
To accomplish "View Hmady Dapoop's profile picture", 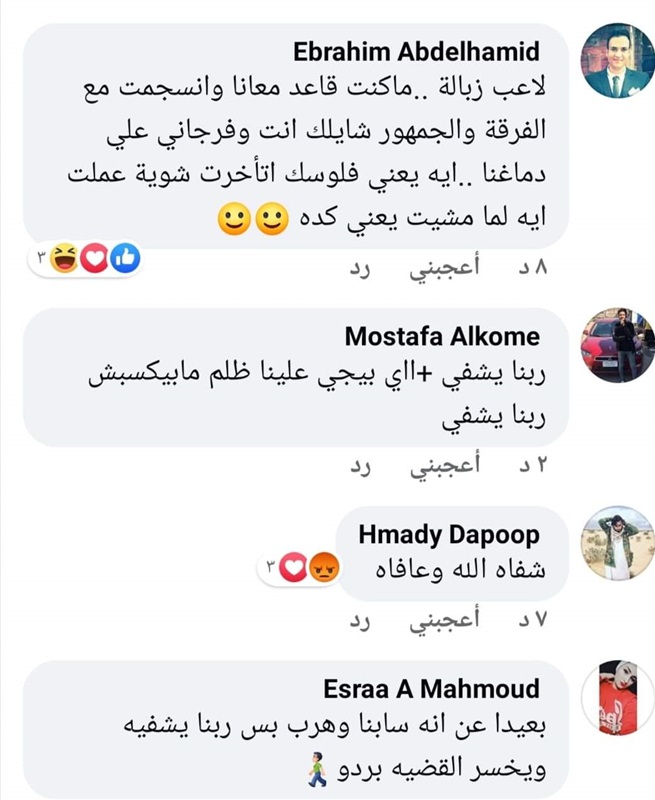I will click(618, 543).
